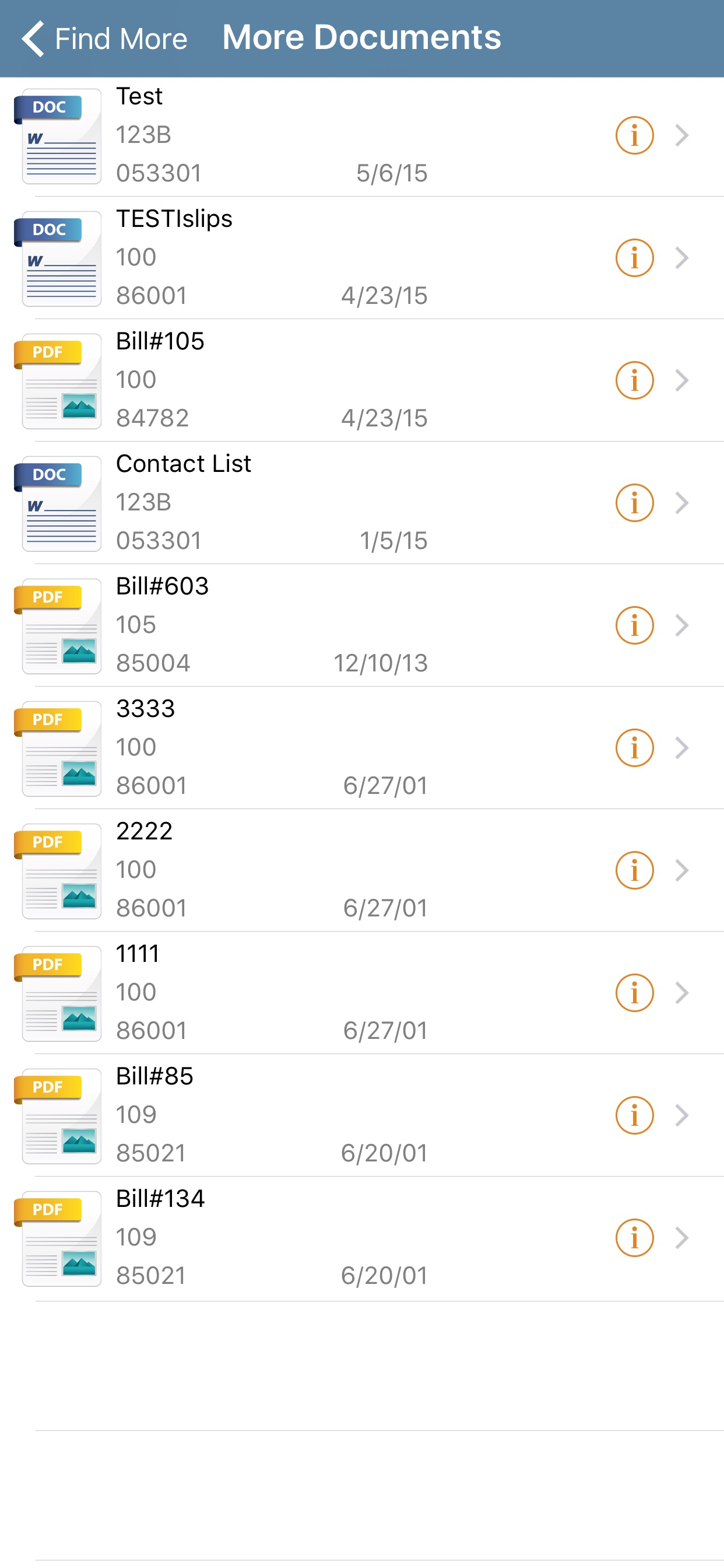This screenshot has width=724, height=1568.
Task: Open document 2222
Action: (362, 870)
